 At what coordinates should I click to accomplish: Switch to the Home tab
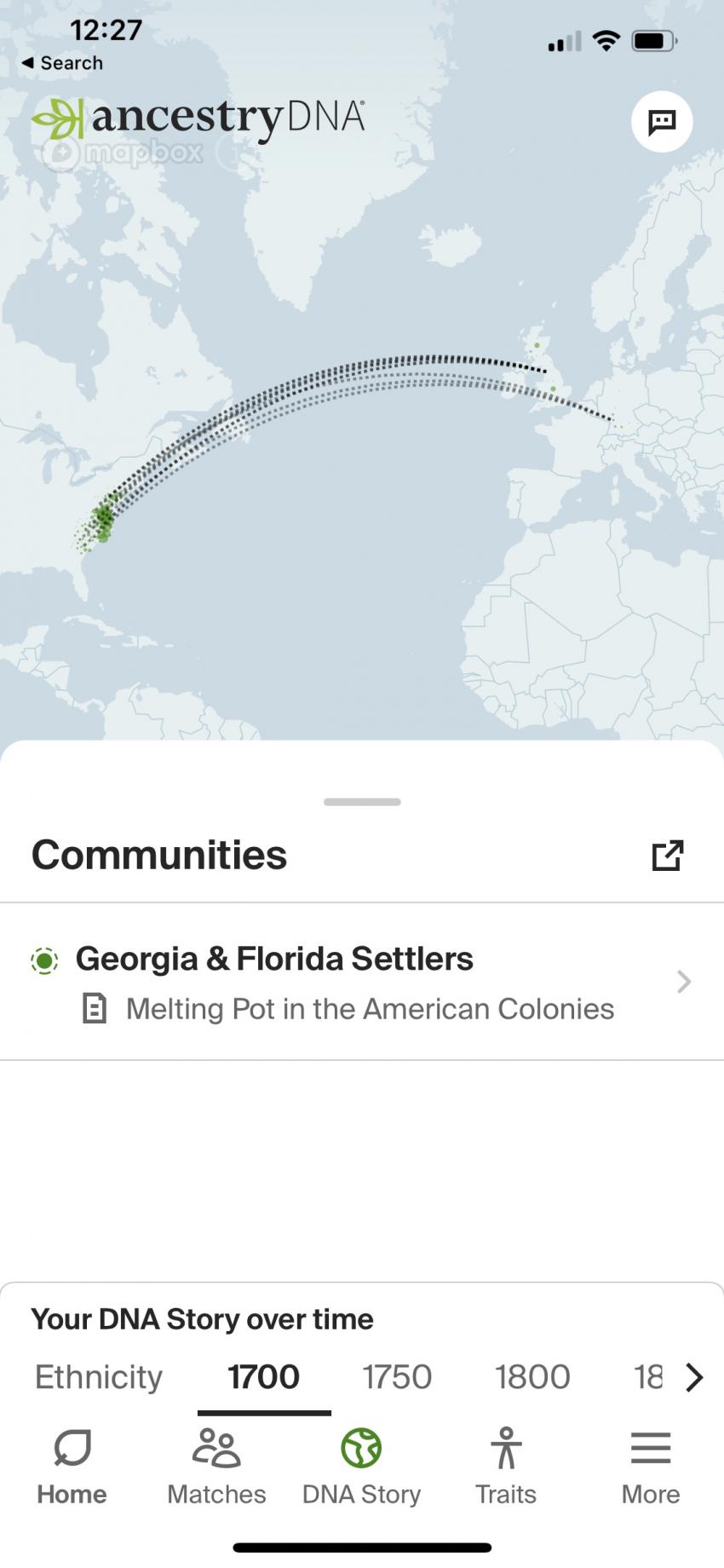[72, 1467]
